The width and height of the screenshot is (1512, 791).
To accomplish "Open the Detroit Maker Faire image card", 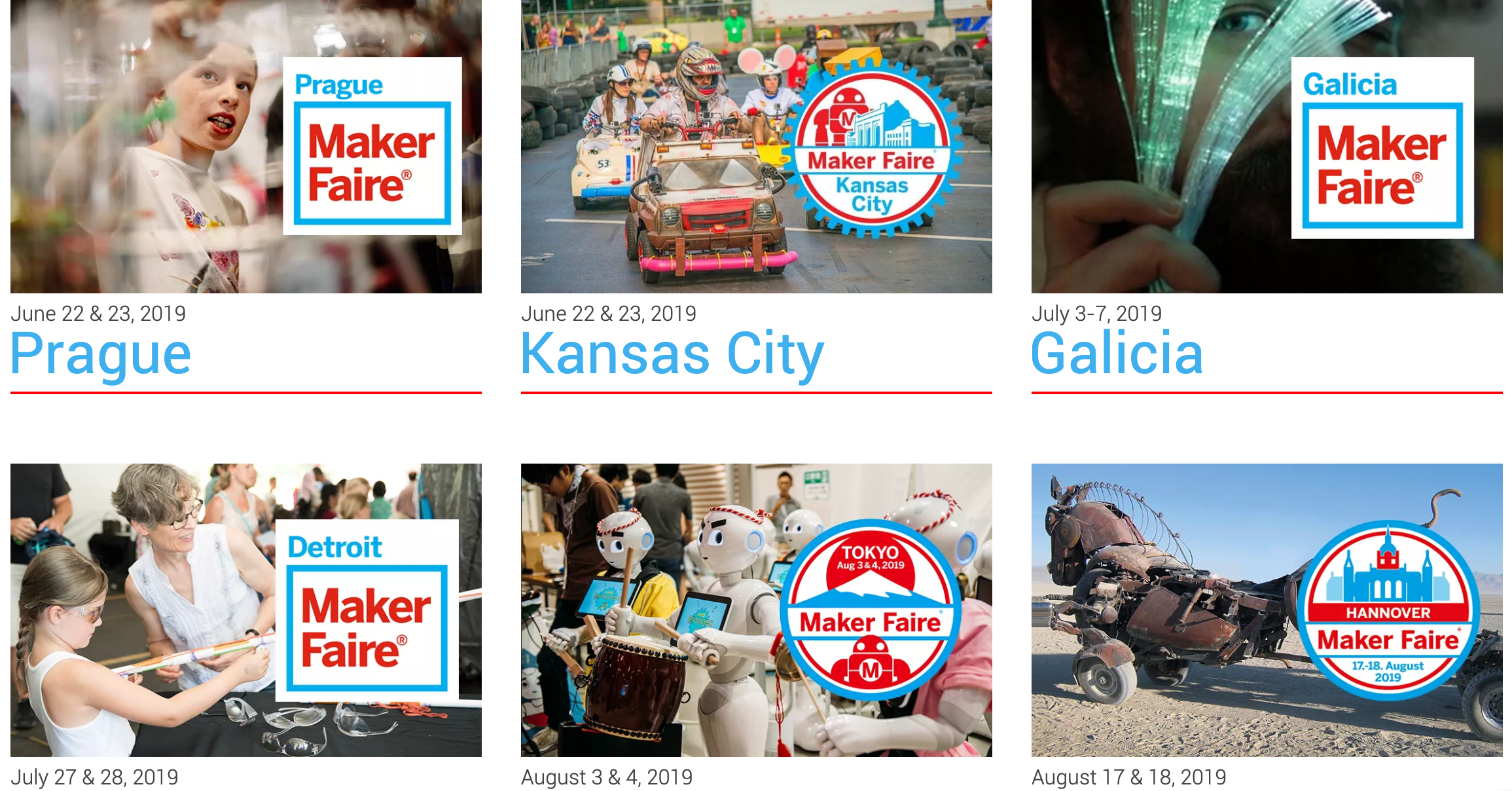I will pyautogui.click(x=245, y=610).
